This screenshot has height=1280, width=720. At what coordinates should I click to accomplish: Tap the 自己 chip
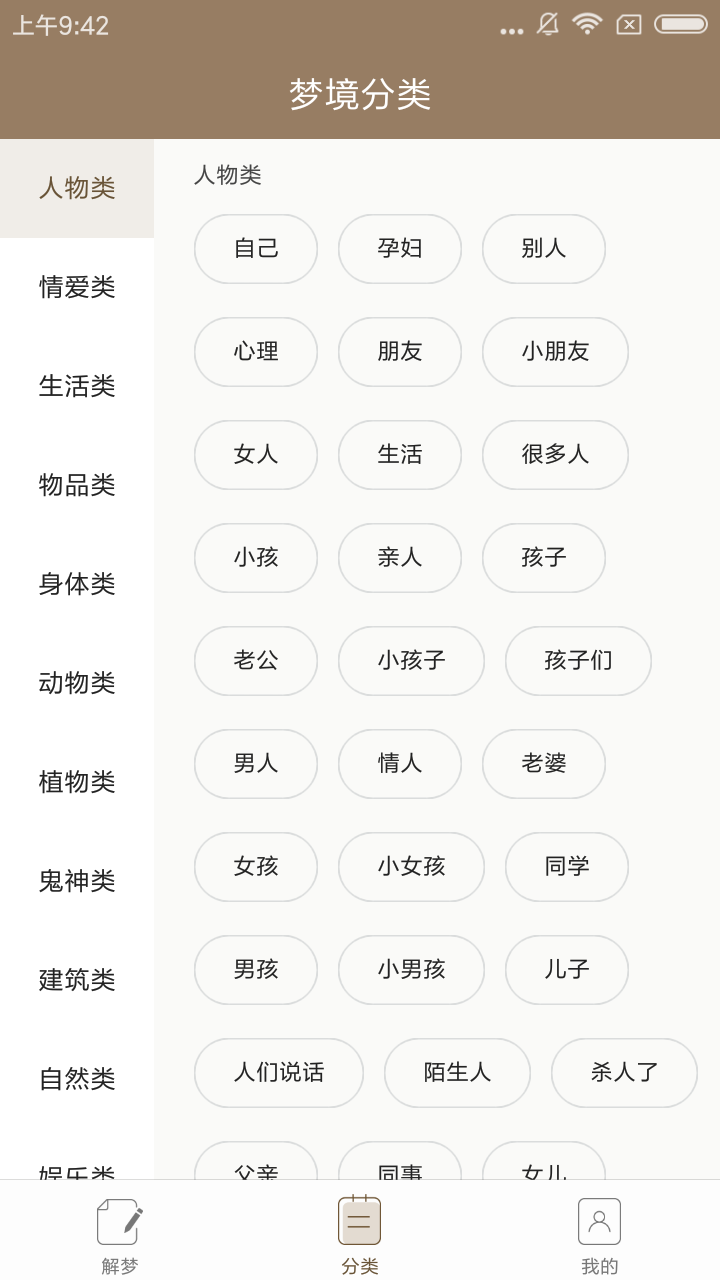click(256, 249)
